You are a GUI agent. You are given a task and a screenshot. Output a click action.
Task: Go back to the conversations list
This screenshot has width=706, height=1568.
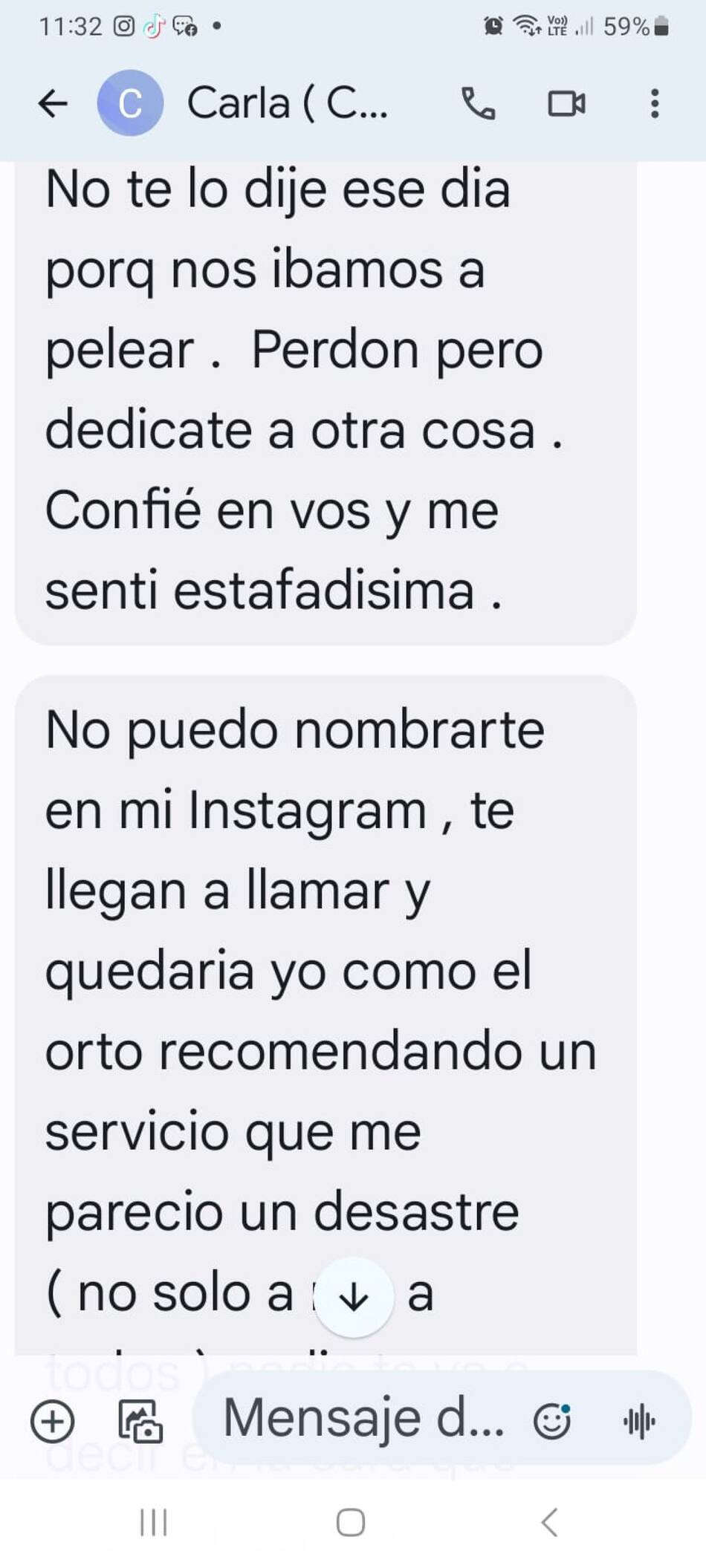pos(53,103)
